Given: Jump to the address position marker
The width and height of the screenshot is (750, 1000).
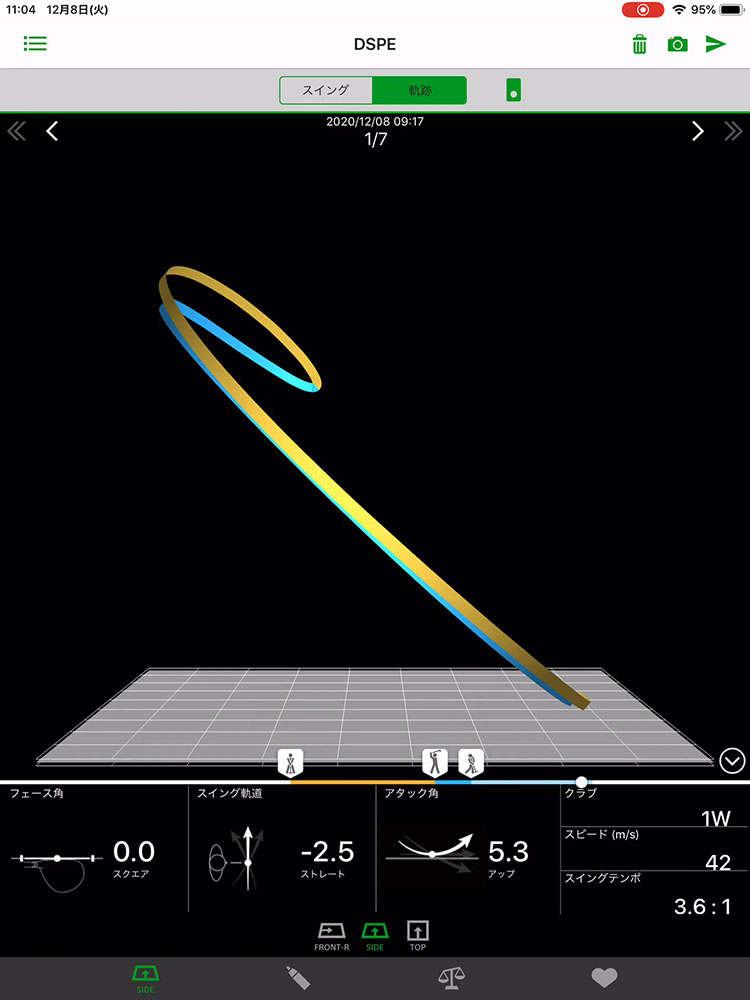Looking at the screenshot, I should point(290,762).
